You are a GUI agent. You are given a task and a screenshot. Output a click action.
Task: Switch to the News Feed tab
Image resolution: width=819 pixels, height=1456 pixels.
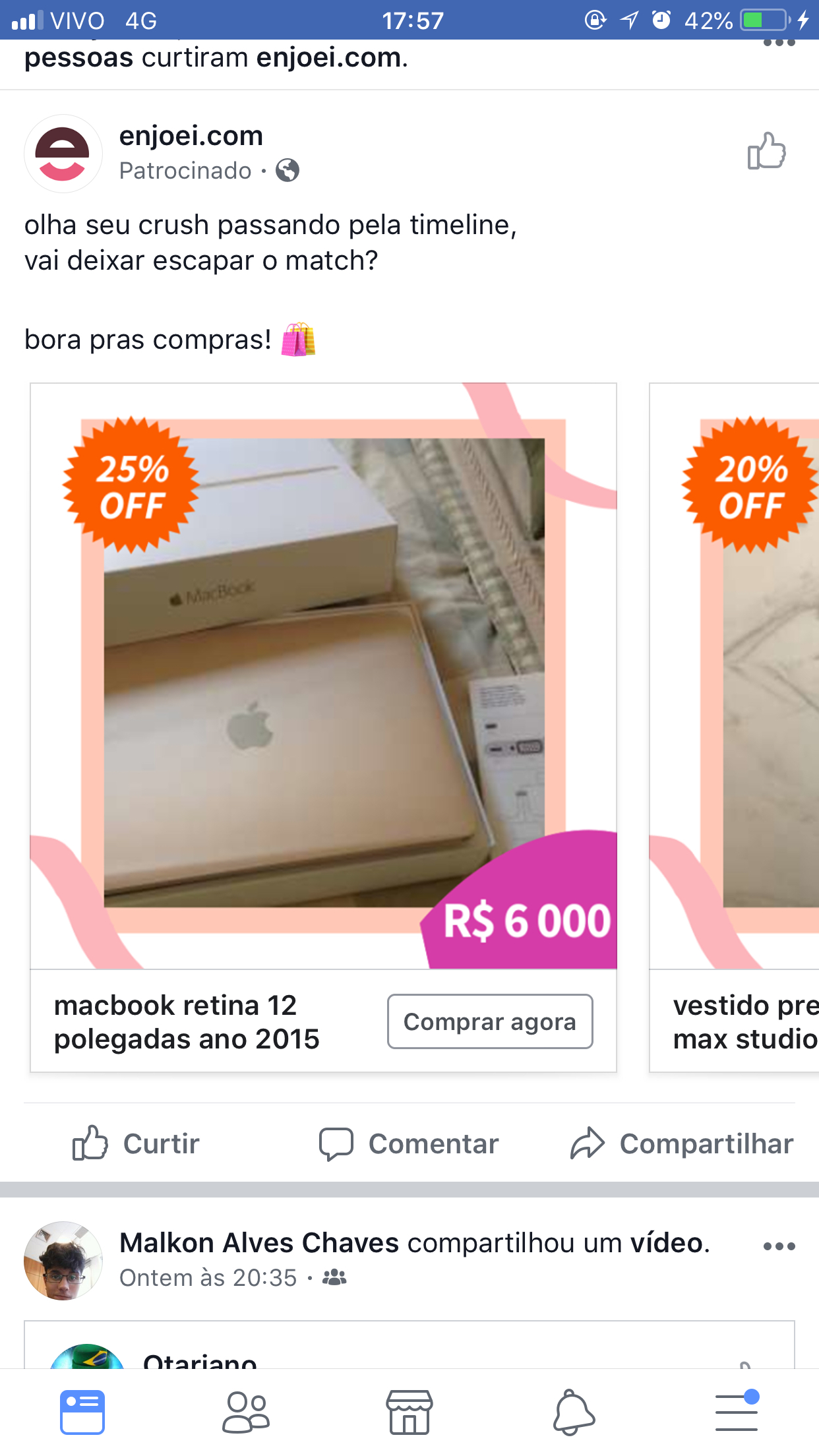click(x=82, y=1412)
